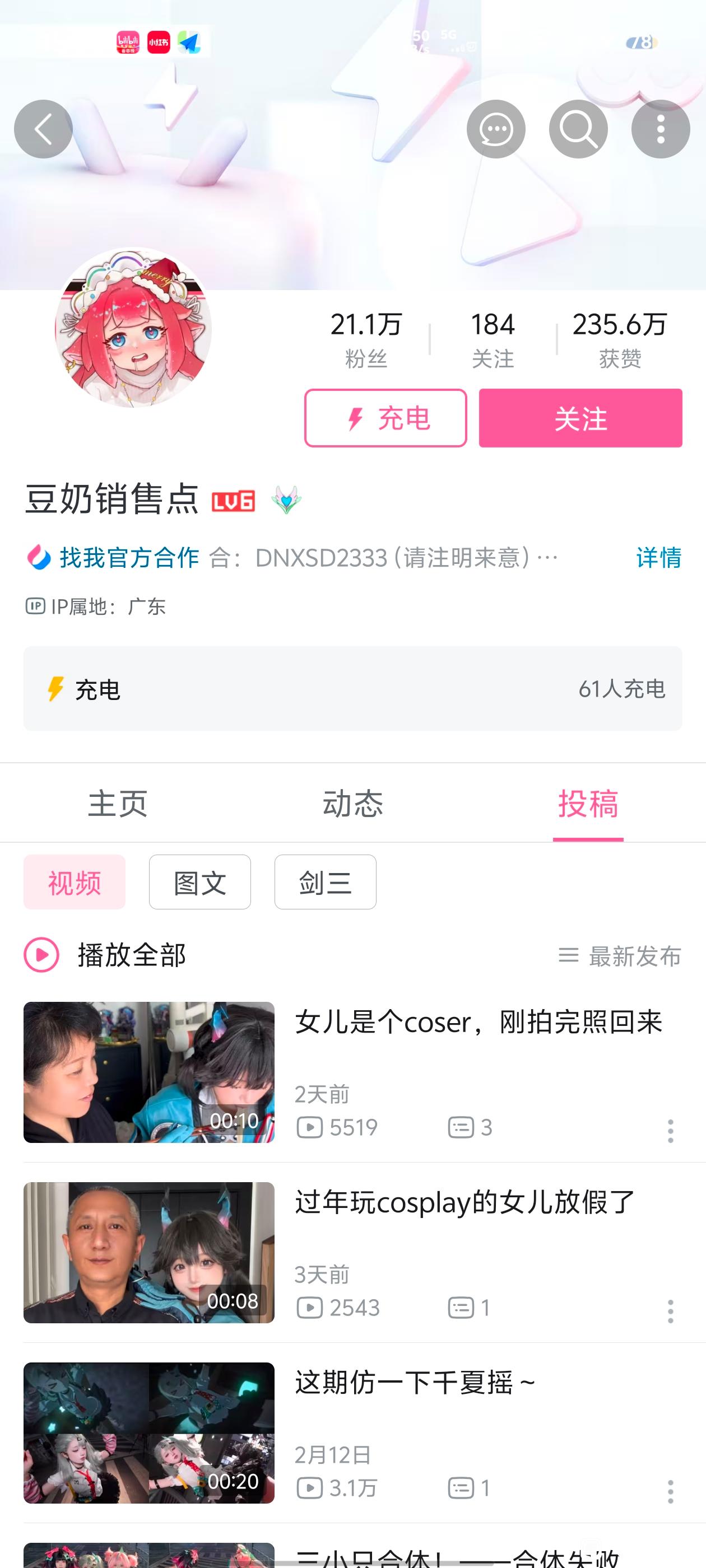Image resolution: width=706 pixels, height=1568 pixels.
Task: View the profile avatar of 豆奶销售点
Action: click(133, 328)
